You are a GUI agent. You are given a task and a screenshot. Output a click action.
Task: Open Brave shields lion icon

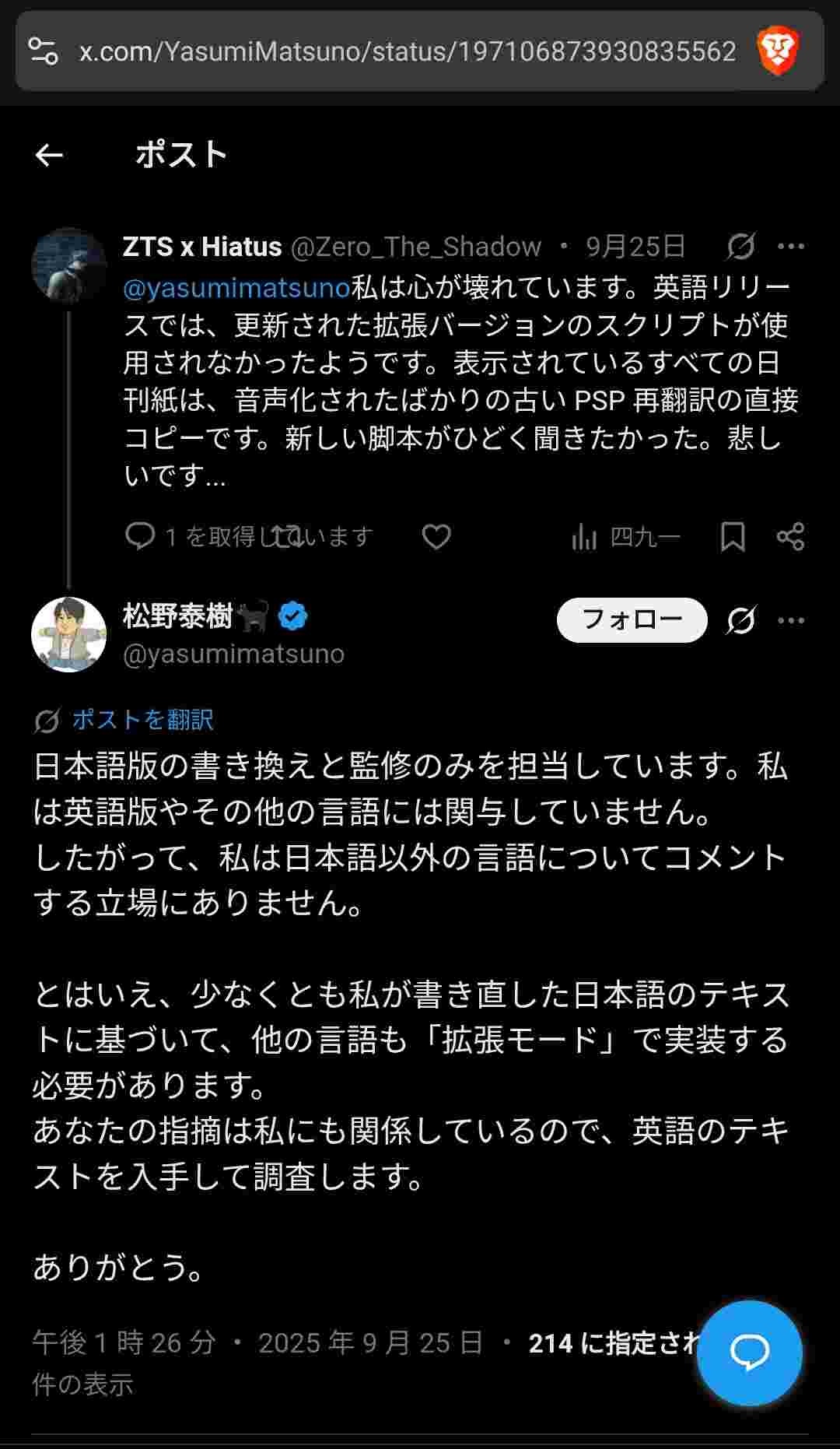(x=777, y=51)
